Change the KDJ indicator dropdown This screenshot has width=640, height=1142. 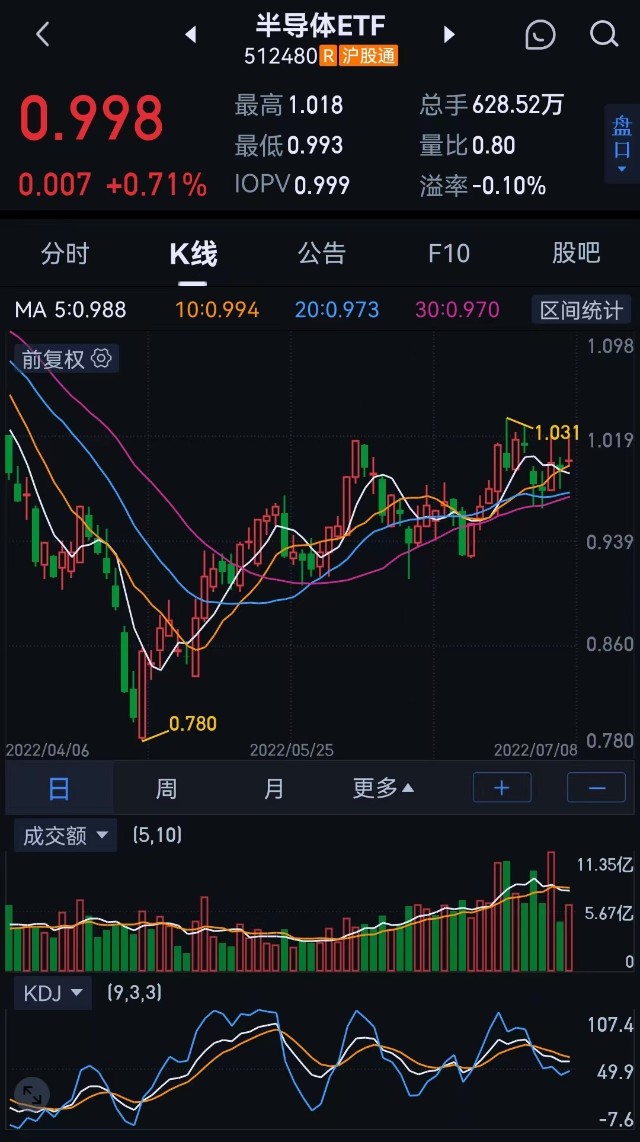(x=53, y=993)
